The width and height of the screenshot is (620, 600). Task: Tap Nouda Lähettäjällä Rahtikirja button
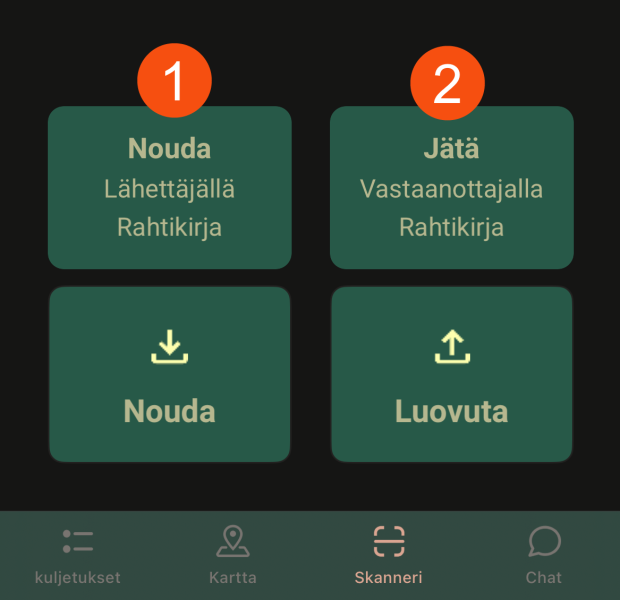170,188
